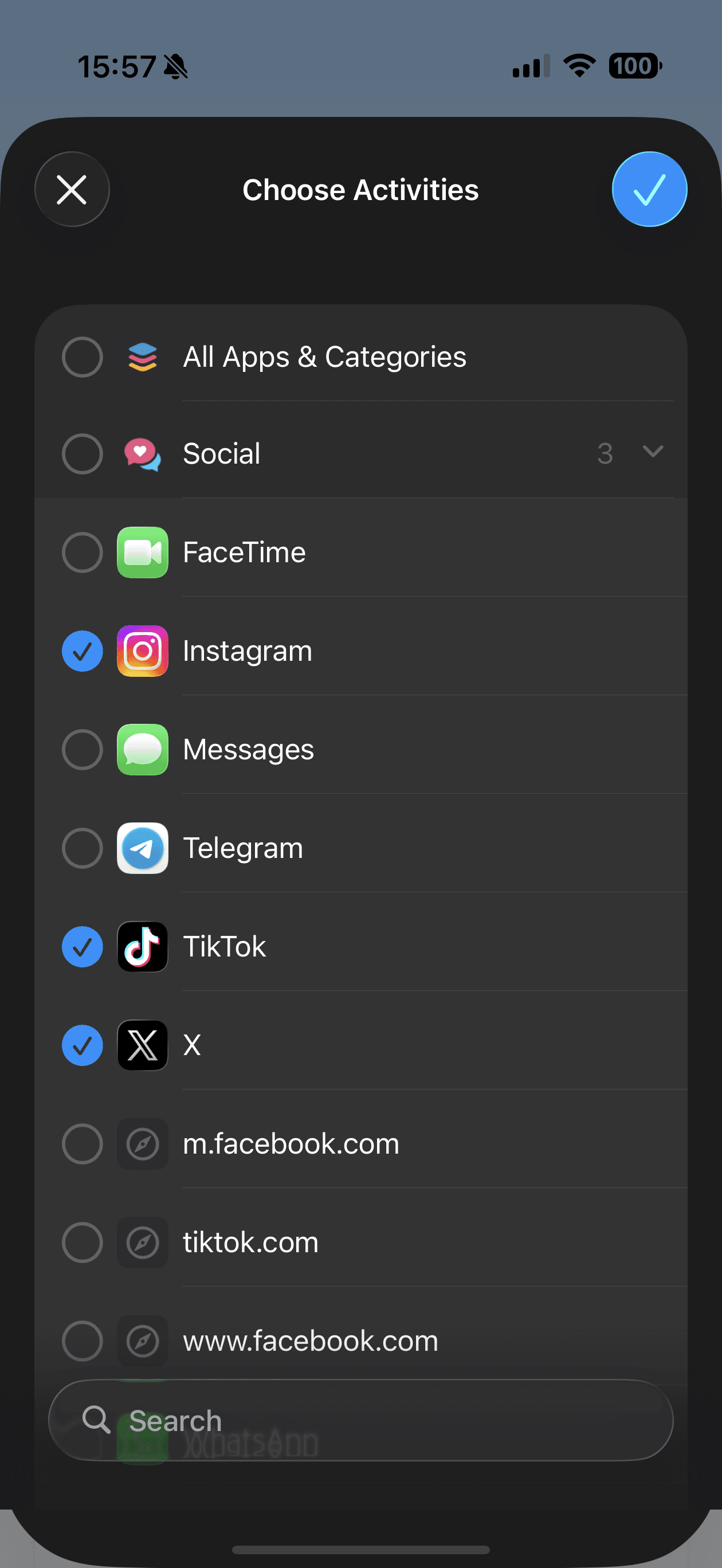Tap the Messages app icon
The height and width of the screenshot is (1568, 722).
point(143,749)
